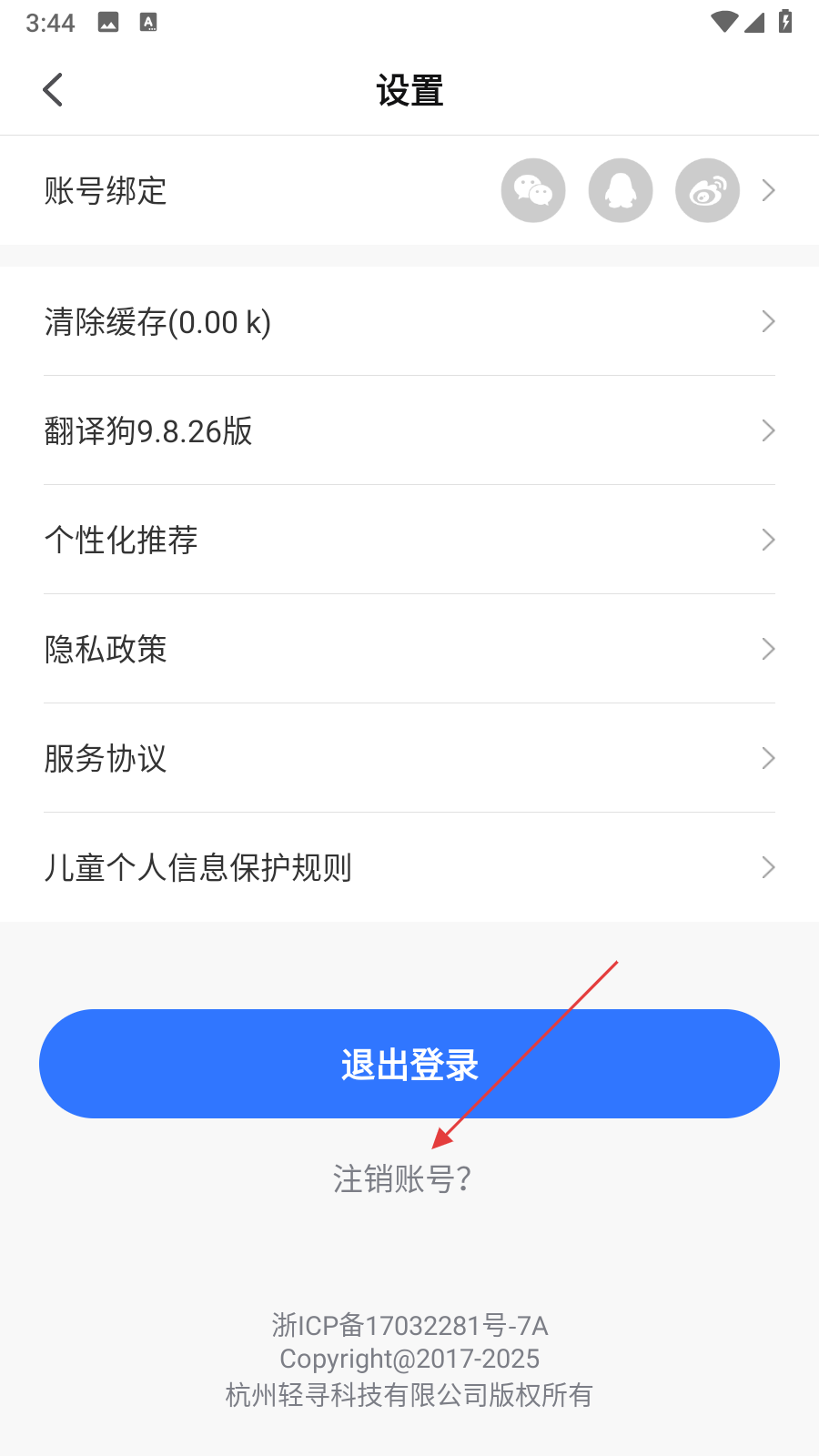This screenshot has height=1456, width=819.
Task: Bind the QQ account icon
Action: (621, 190)
